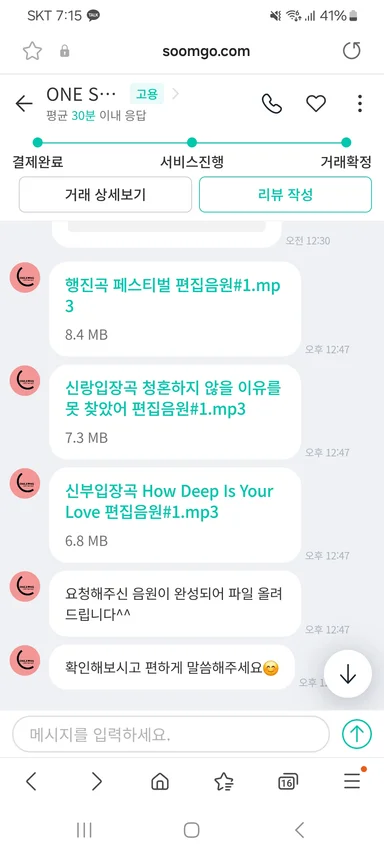Open the three-dot overflow menu
This screenshot has width=384, height=853.
click(360, 103)
